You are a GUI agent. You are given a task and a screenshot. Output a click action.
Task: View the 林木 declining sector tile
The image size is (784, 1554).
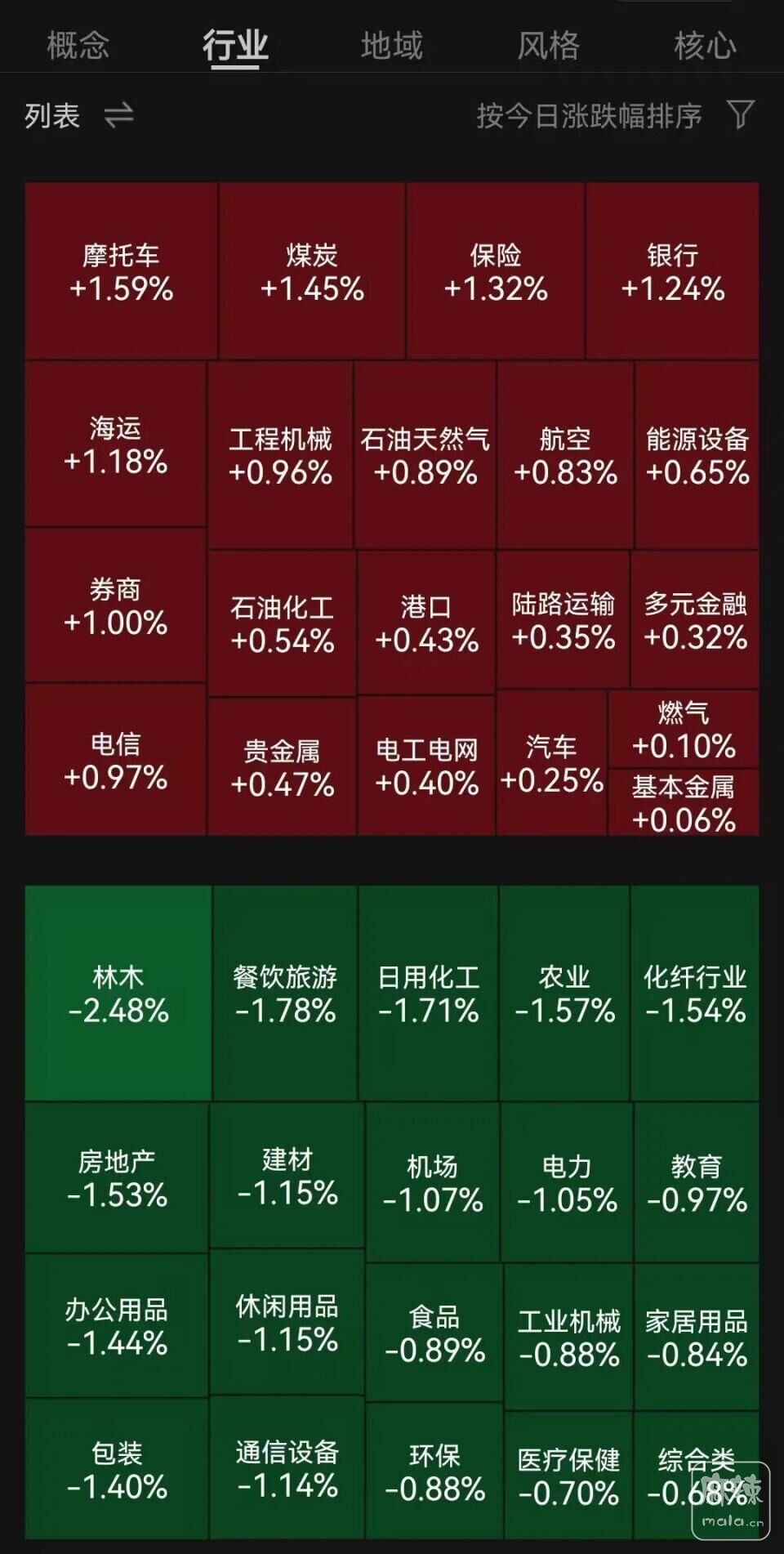(x=118, y=994)
